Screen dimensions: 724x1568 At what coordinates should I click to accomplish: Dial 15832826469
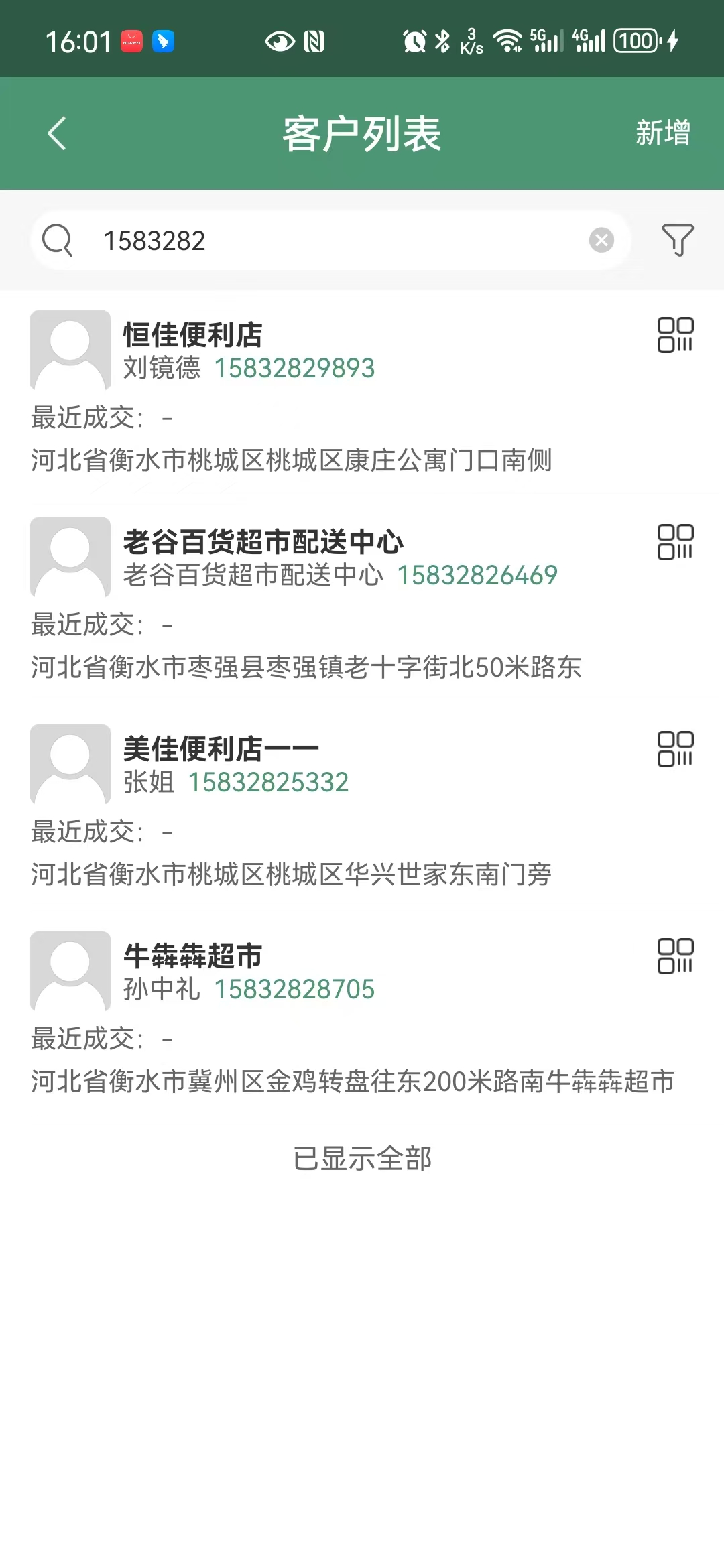tap(477, 575)
